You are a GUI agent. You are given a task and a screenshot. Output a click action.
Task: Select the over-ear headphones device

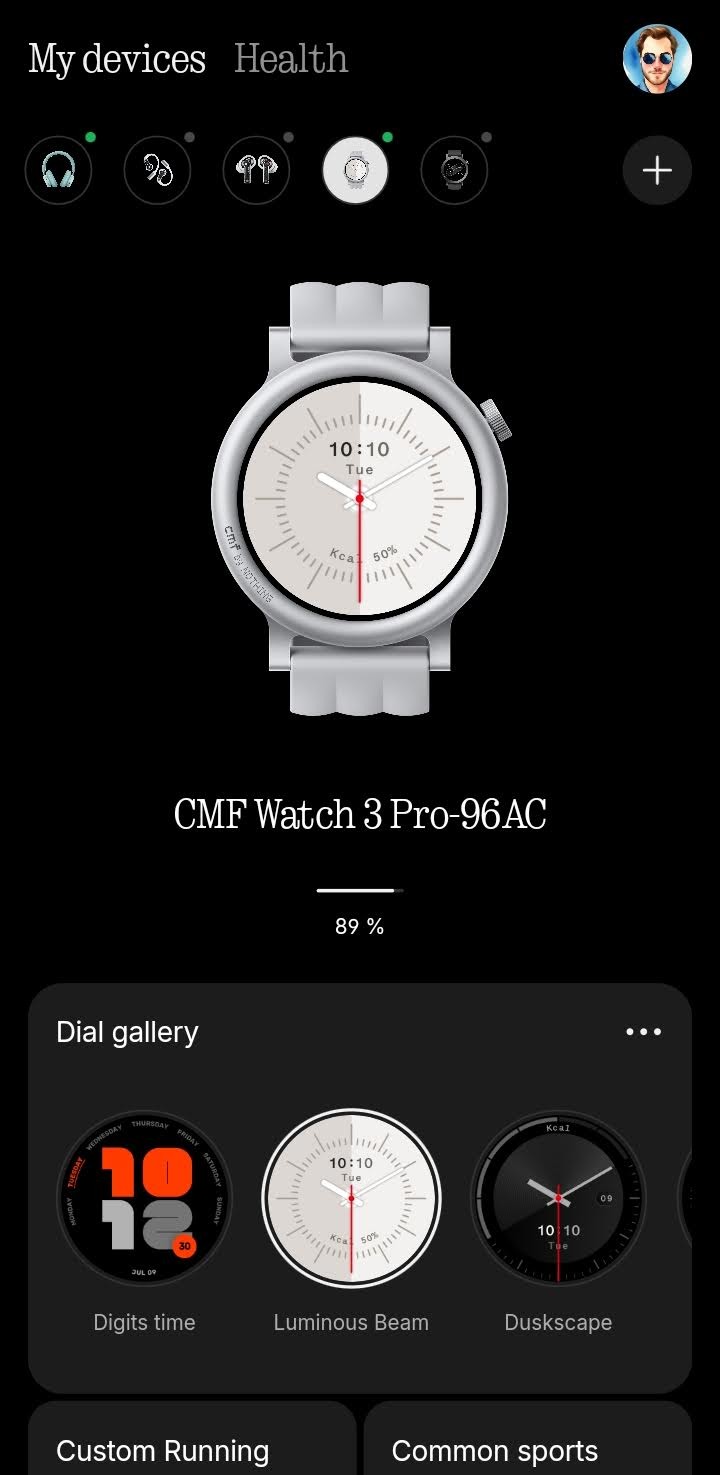(58, 171)
